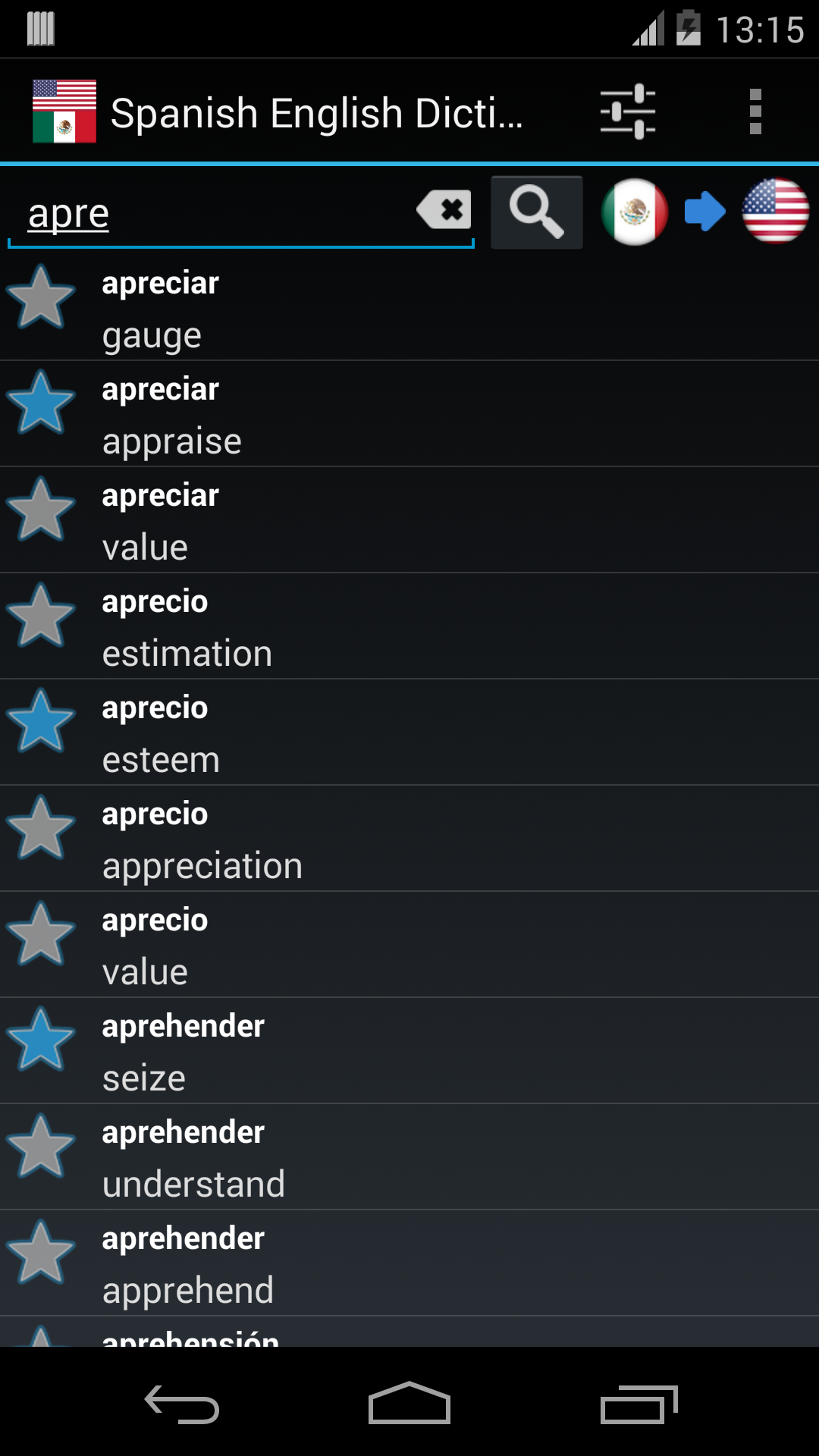Go back using the system back button

click(182, 1404)
